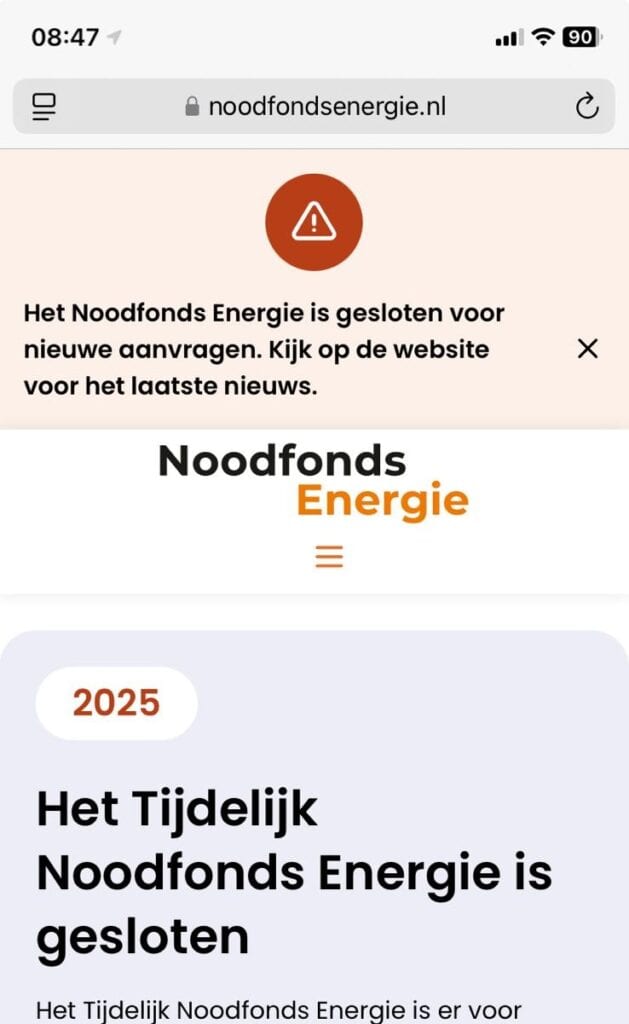The image size is (629, 1024).
Task: Reload the noodfondsenergie.nl page
Action: [587, 106]
